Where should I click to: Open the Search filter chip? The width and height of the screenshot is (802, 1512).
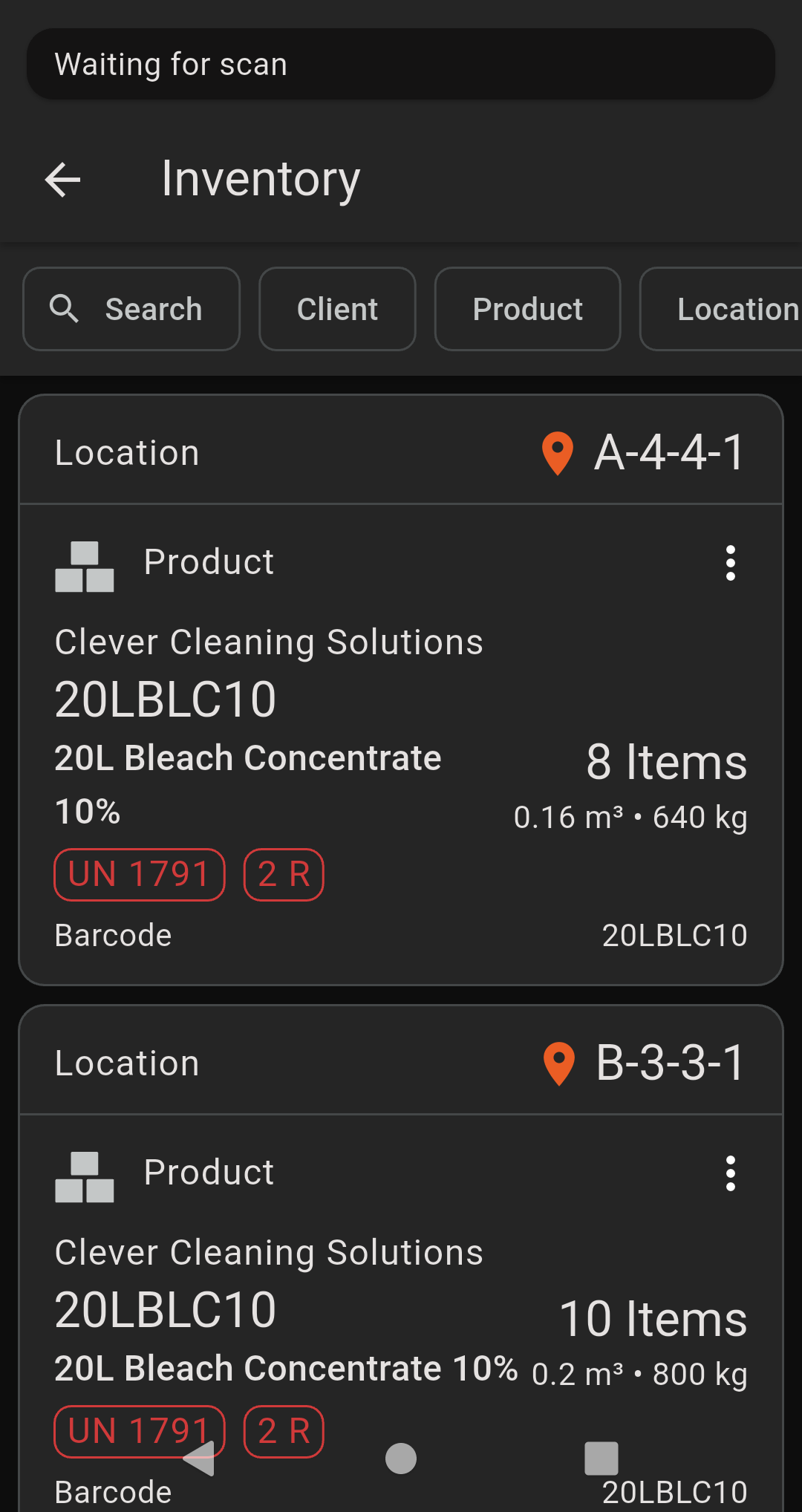(x=131, y=309)
